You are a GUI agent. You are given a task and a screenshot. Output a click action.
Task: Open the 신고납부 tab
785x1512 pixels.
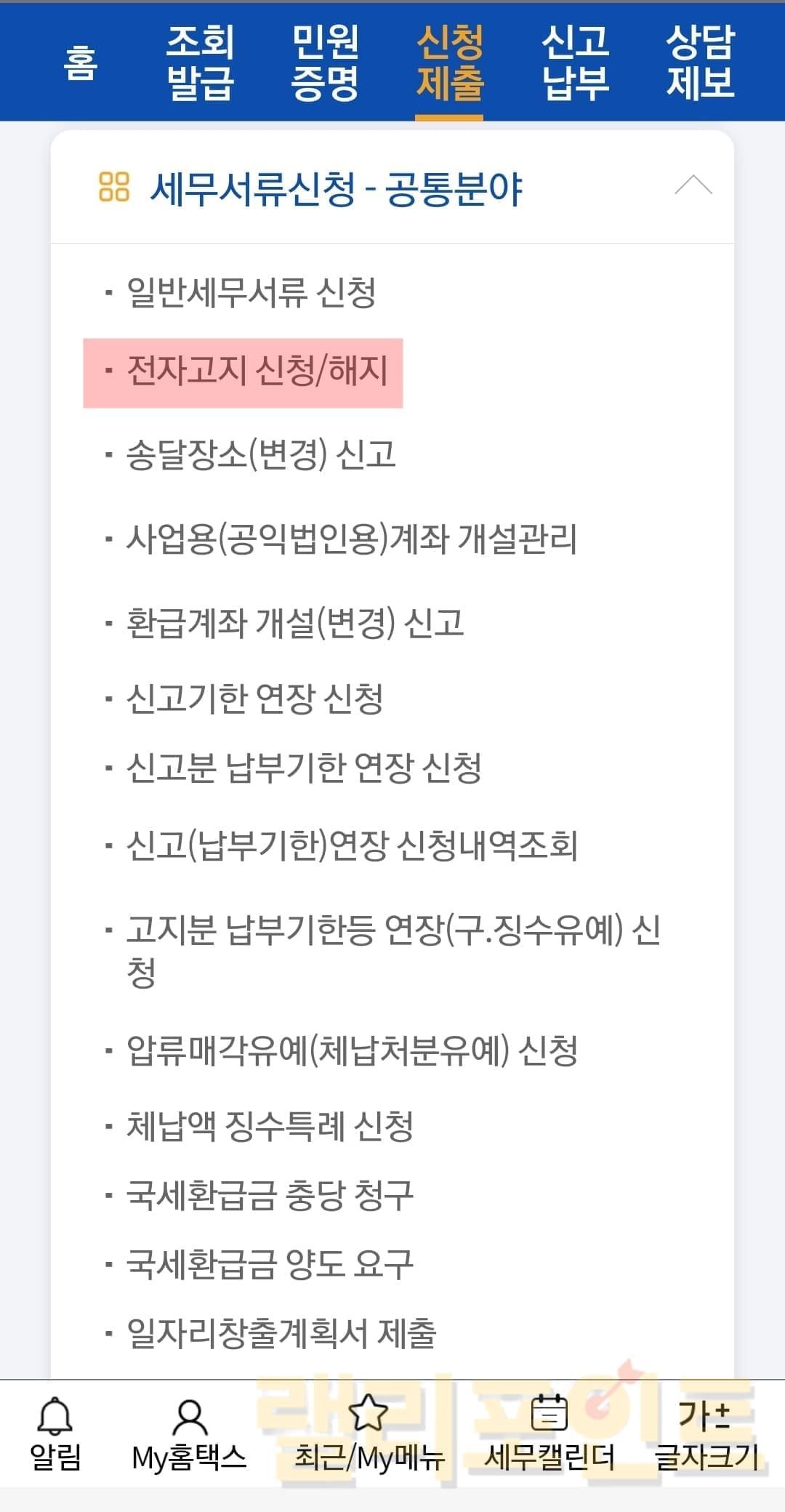tap(575, 63)
